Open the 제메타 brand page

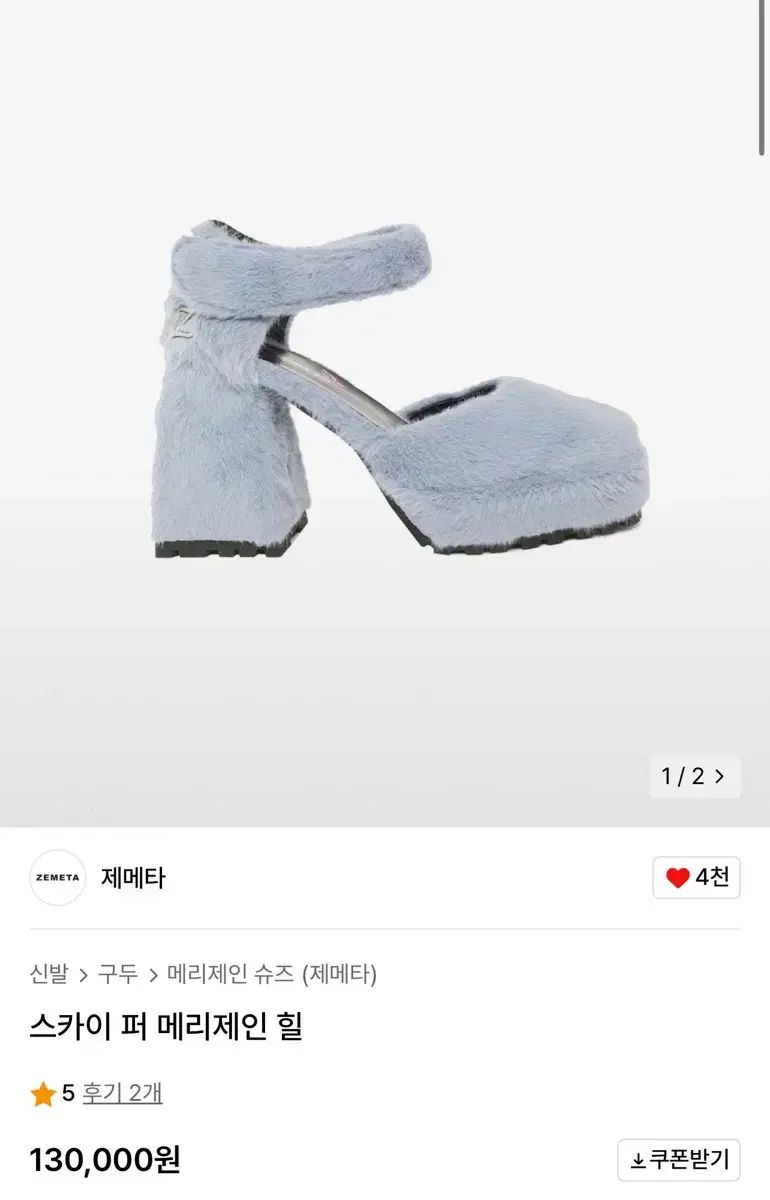[132, 878]
